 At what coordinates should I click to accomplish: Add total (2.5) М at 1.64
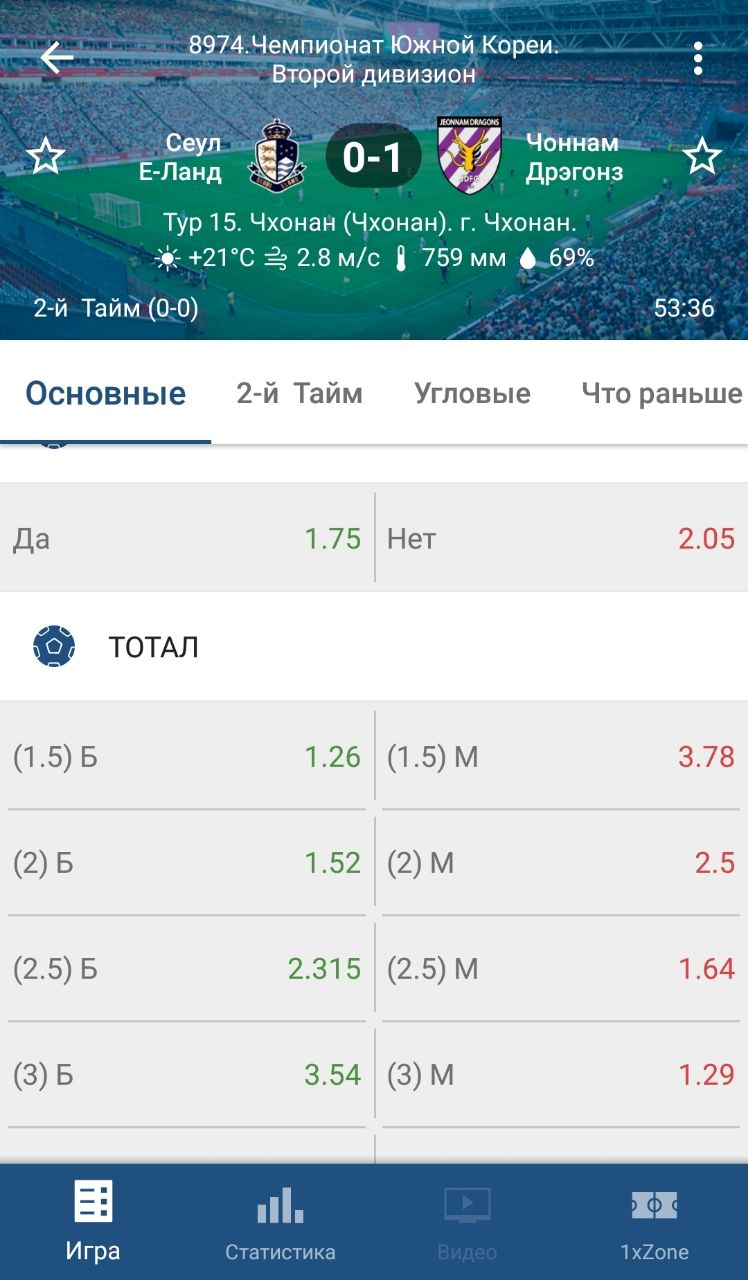[561, 969]
